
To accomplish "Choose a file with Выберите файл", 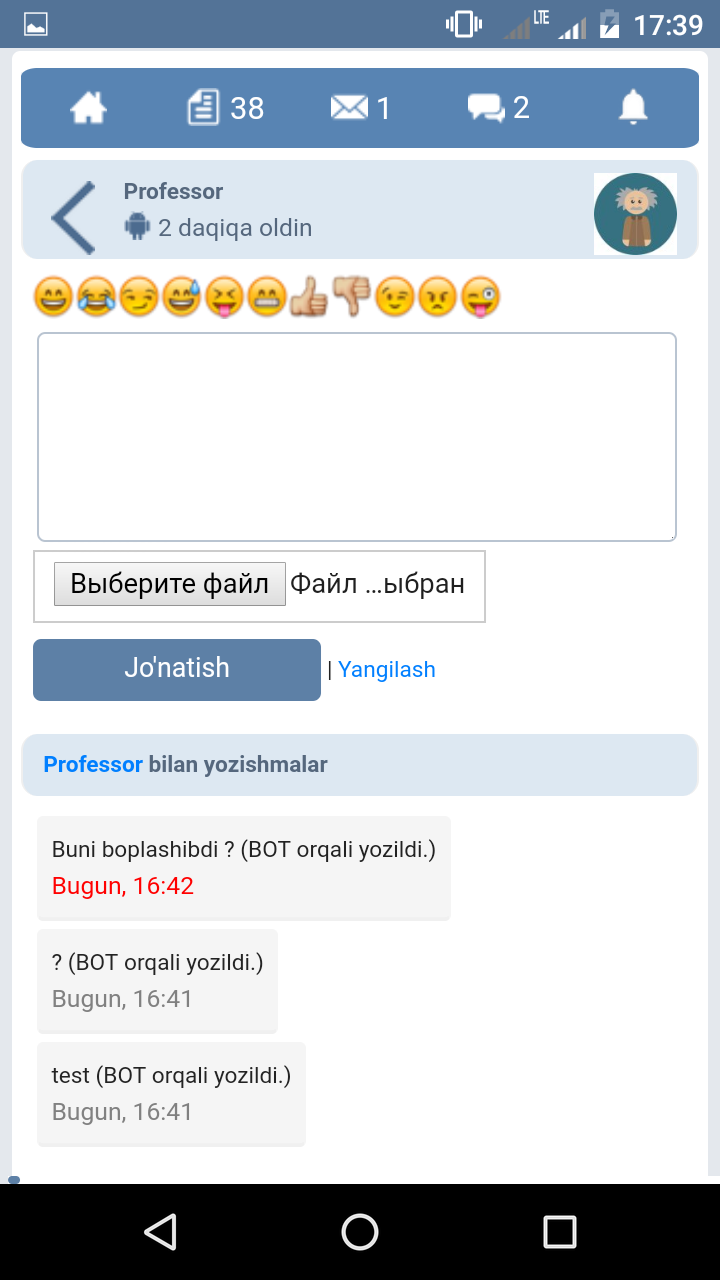I will [x=170, y=584].
